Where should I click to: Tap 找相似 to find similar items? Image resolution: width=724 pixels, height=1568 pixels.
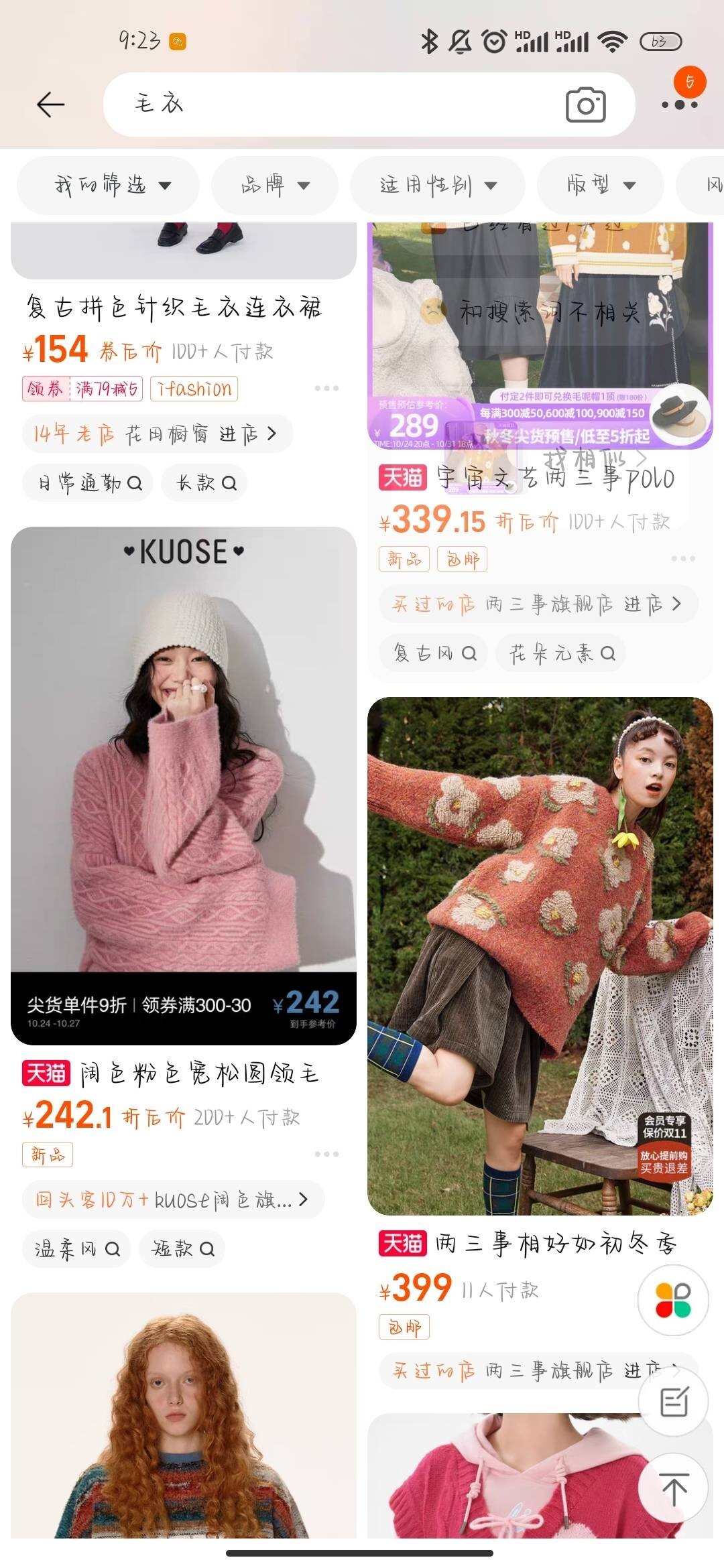[x=593, y=458]
